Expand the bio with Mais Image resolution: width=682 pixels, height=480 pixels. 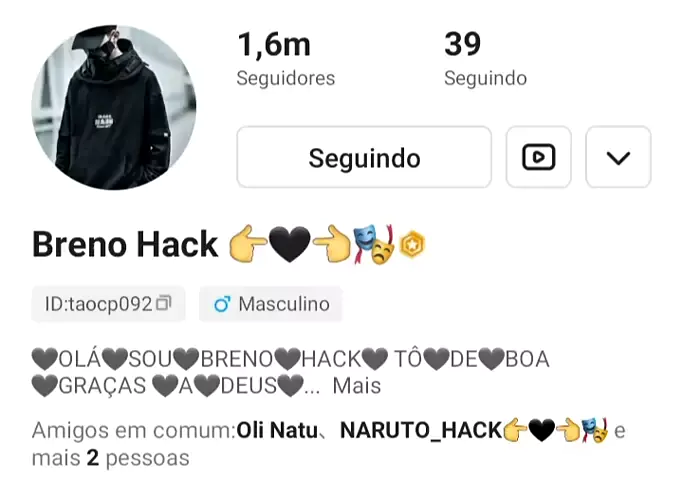click(x=357, y=385)
